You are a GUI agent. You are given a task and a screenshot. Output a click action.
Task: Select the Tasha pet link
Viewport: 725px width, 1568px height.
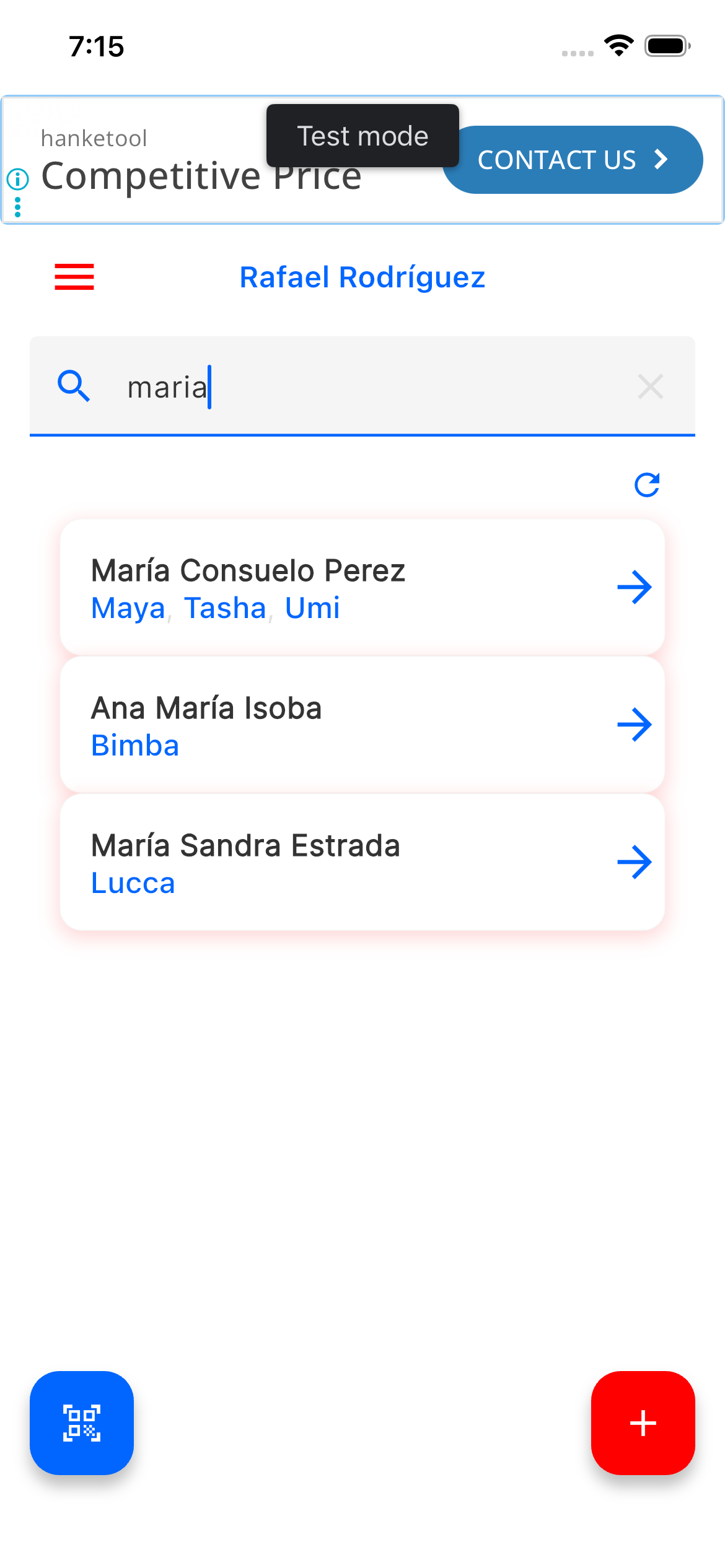click(x=225, y=608)
